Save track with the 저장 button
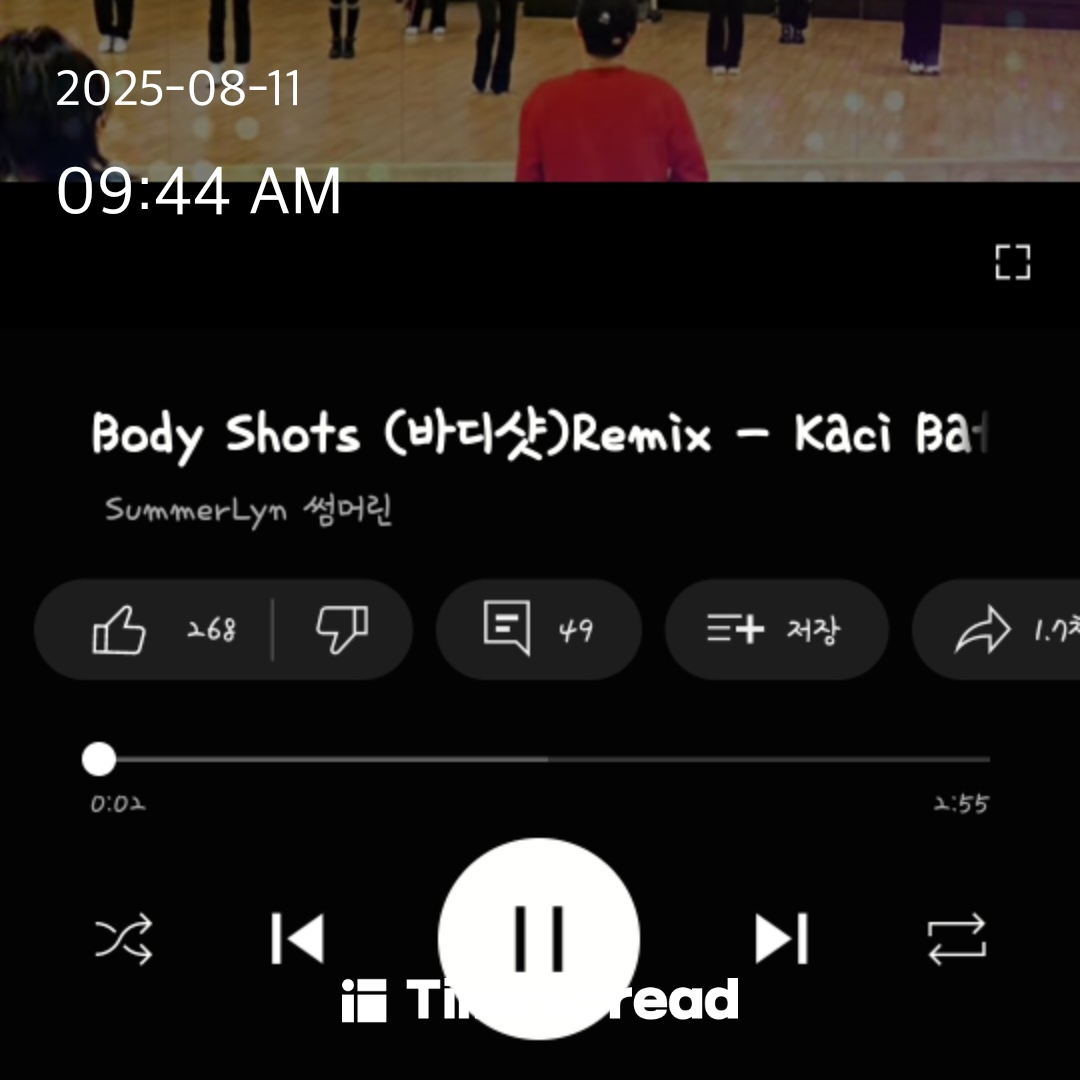 click(x=776, y=630)
